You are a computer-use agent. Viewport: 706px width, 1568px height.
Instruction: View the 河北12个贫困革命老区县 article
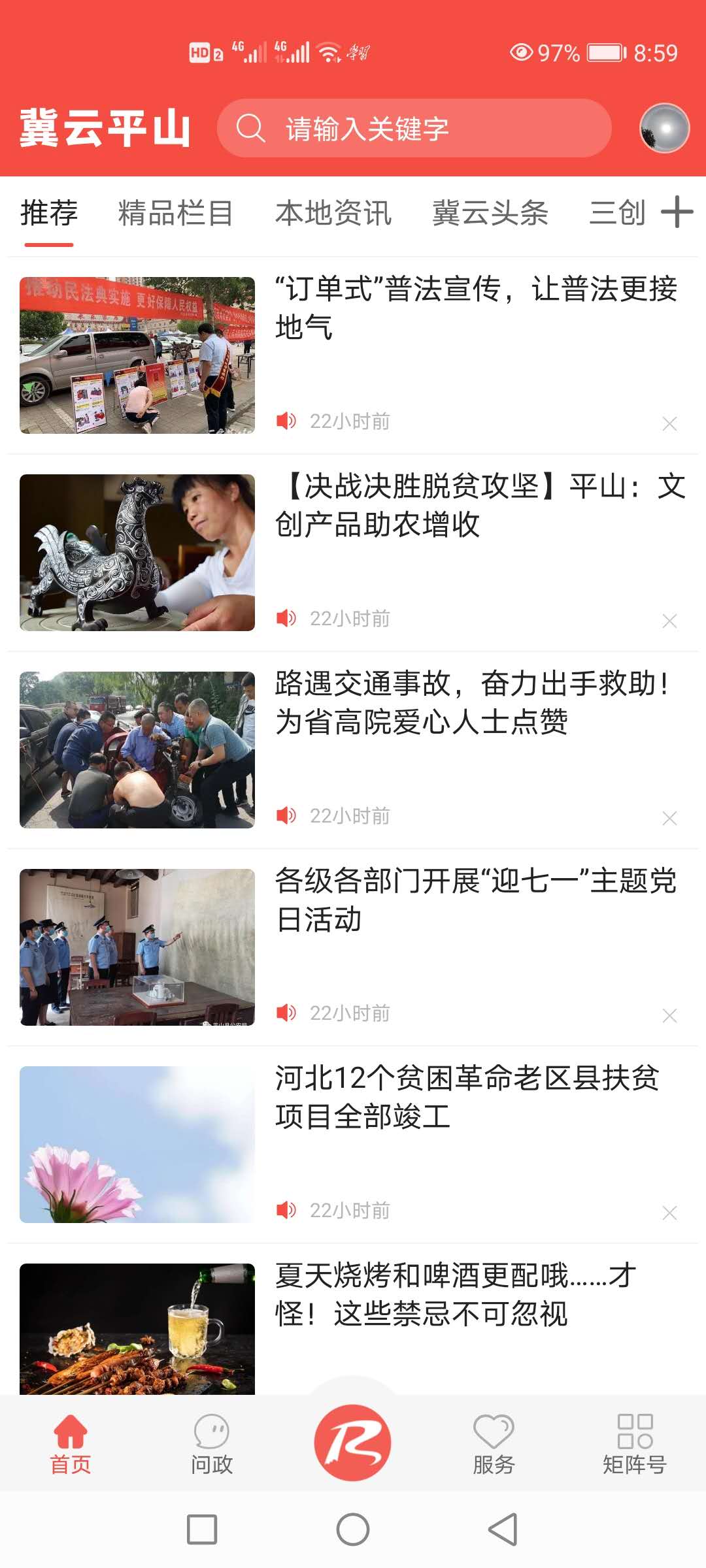point(467,1097)
